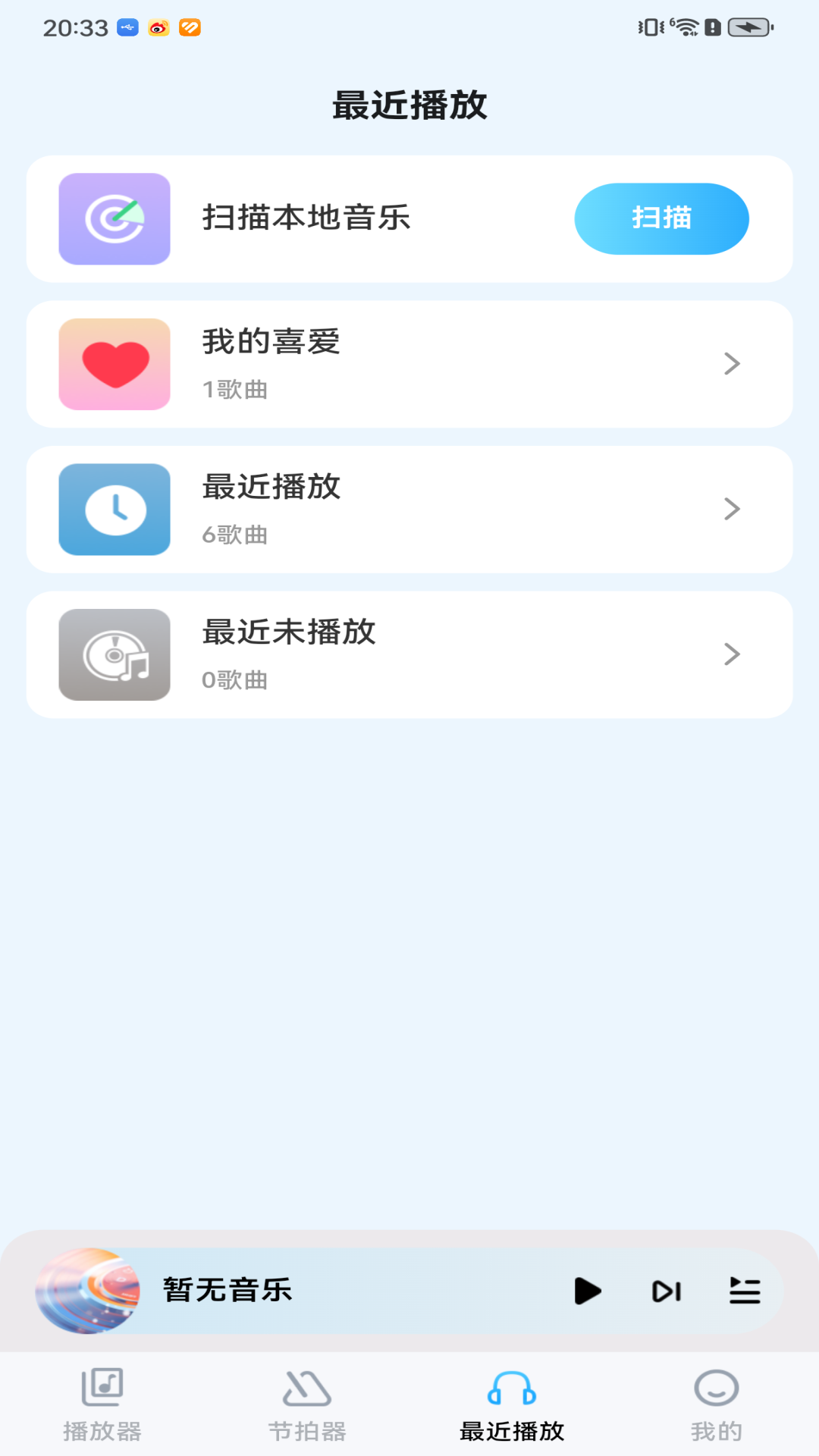The width and height of the screenshot is (819, 1456).
Task: Open the 我的喜爱 heart icon
Action: click(114, 364)
